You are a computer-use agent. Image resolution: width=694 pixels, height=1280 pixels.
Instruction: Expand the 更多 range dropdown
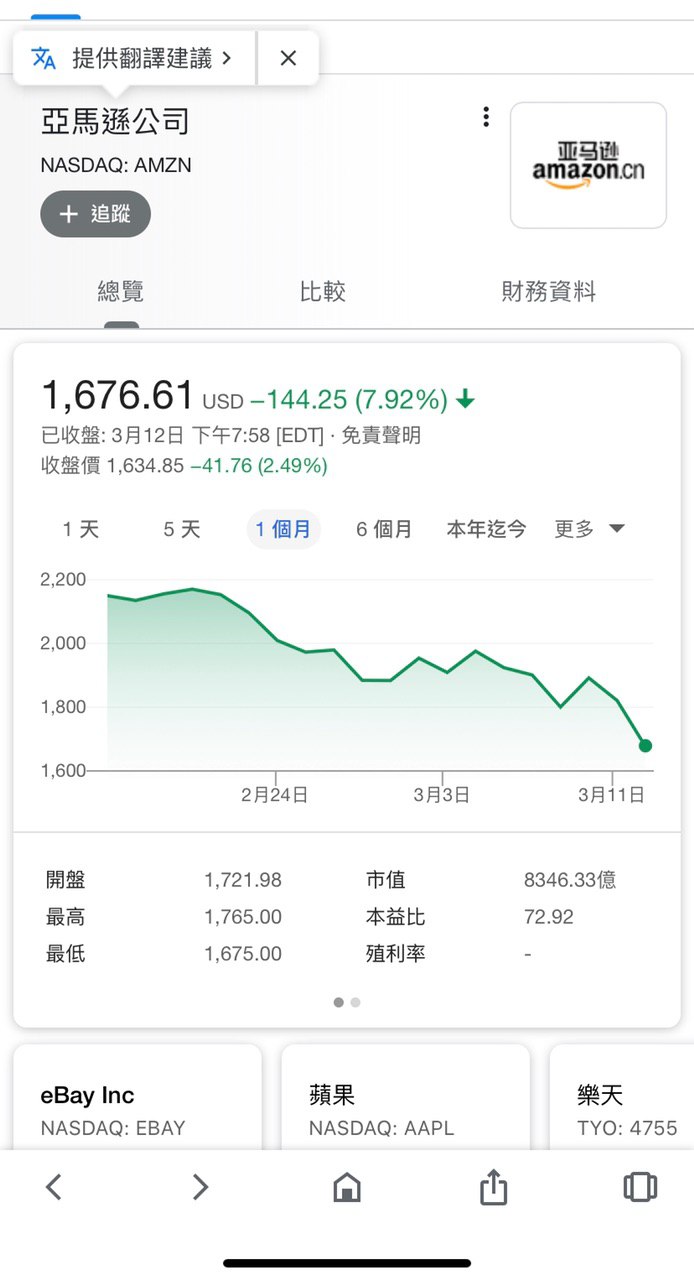590,529
